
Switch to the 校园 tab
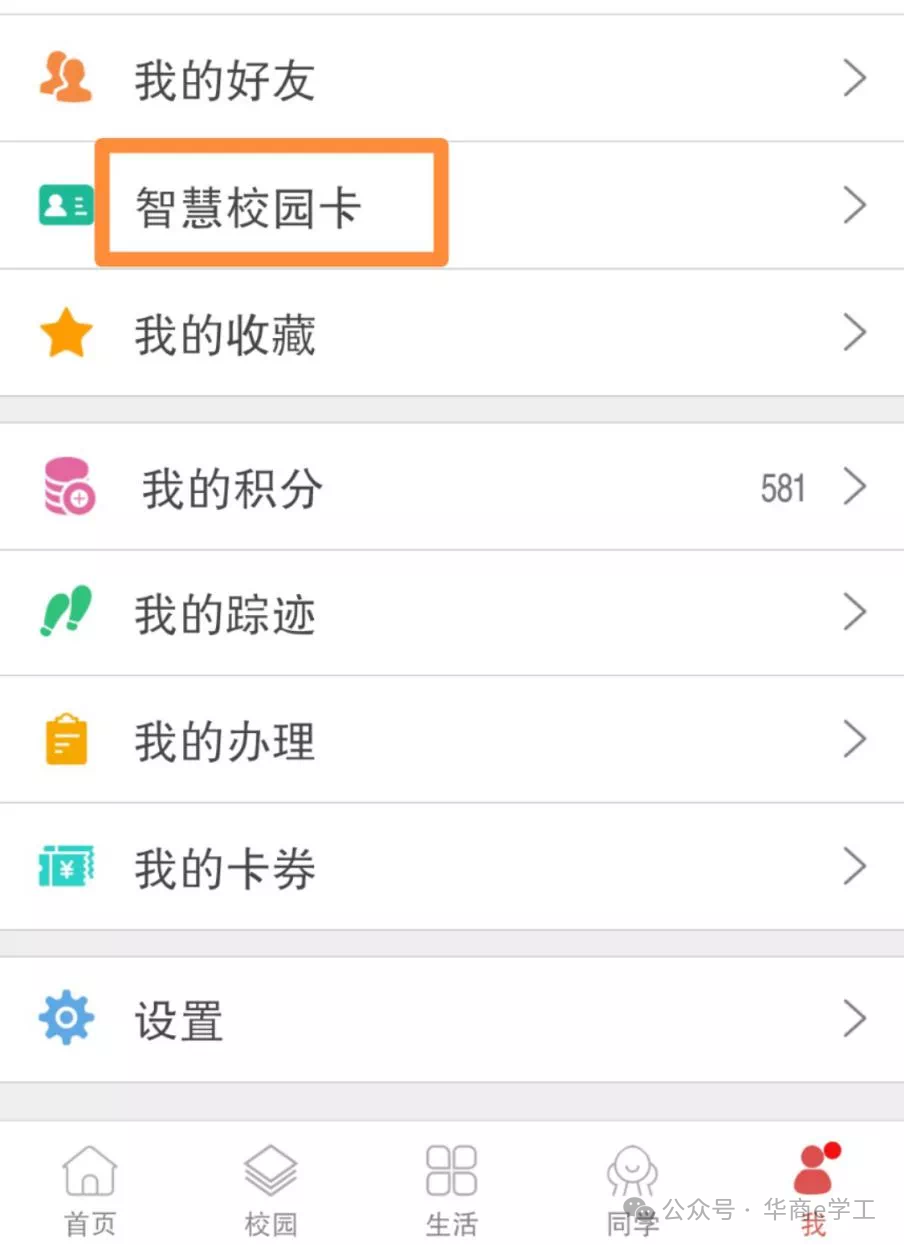[x=271, y=1189]
